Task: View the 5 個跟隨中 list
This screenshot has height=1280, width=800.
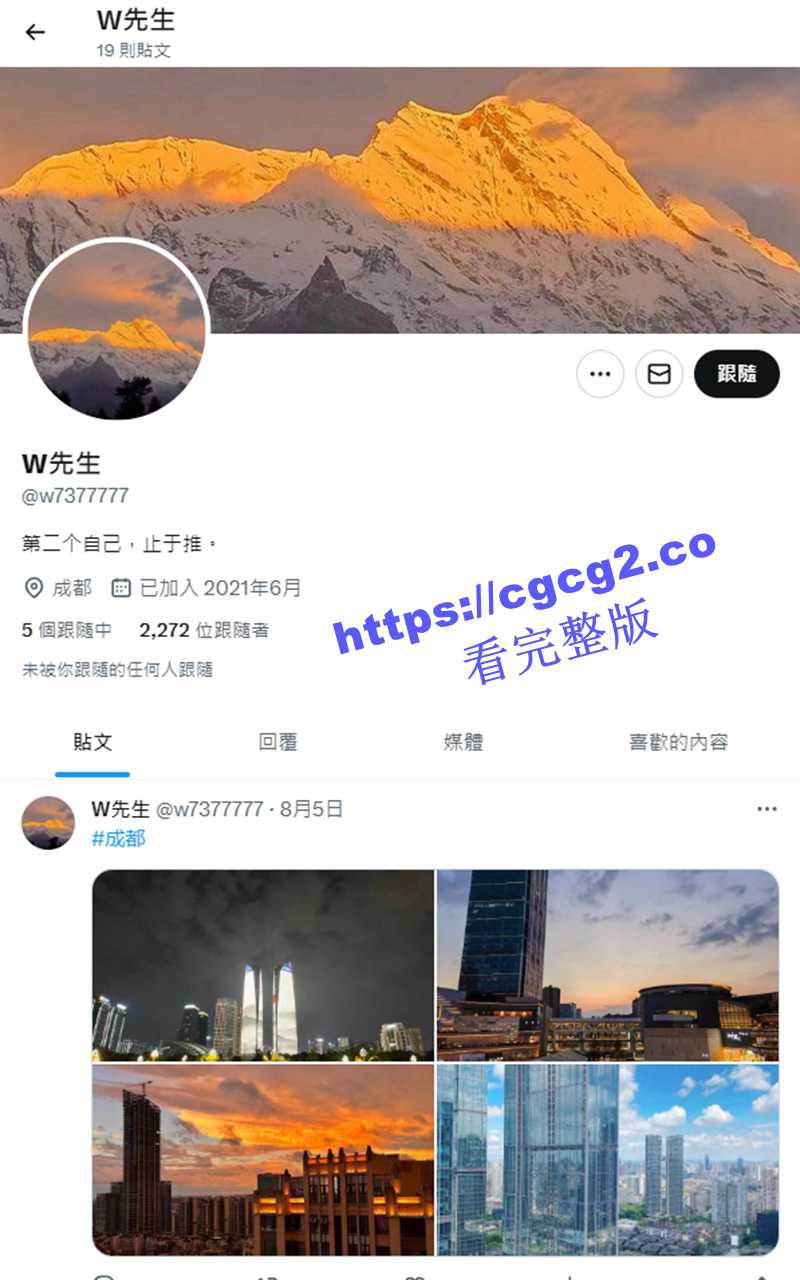Action: pyautogui.click(x=67, y=630)
